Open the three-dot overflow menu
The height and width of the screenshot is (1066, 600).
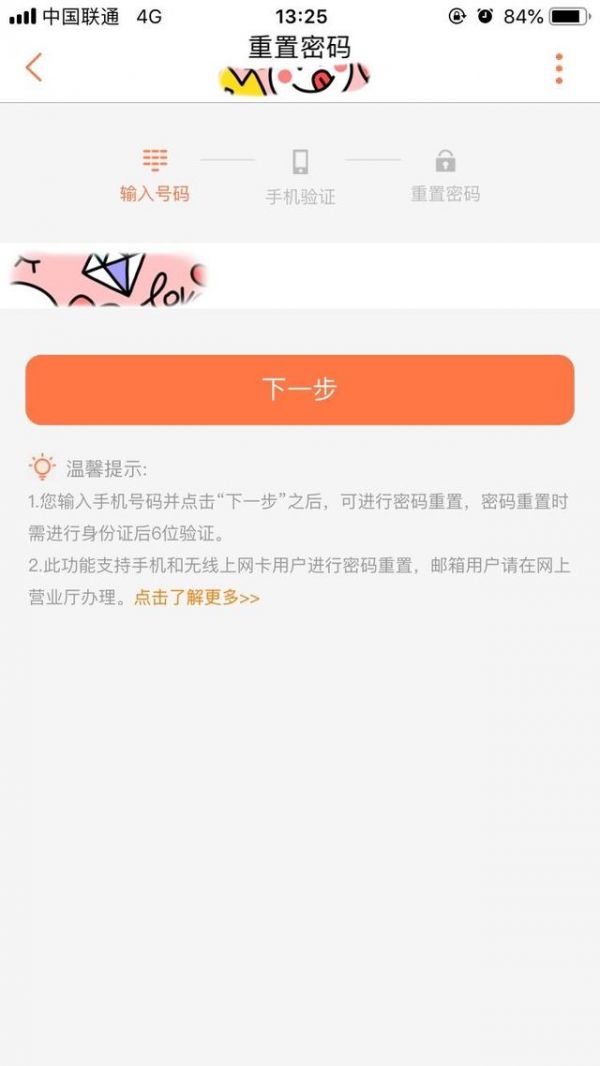[x=558, y=68]
